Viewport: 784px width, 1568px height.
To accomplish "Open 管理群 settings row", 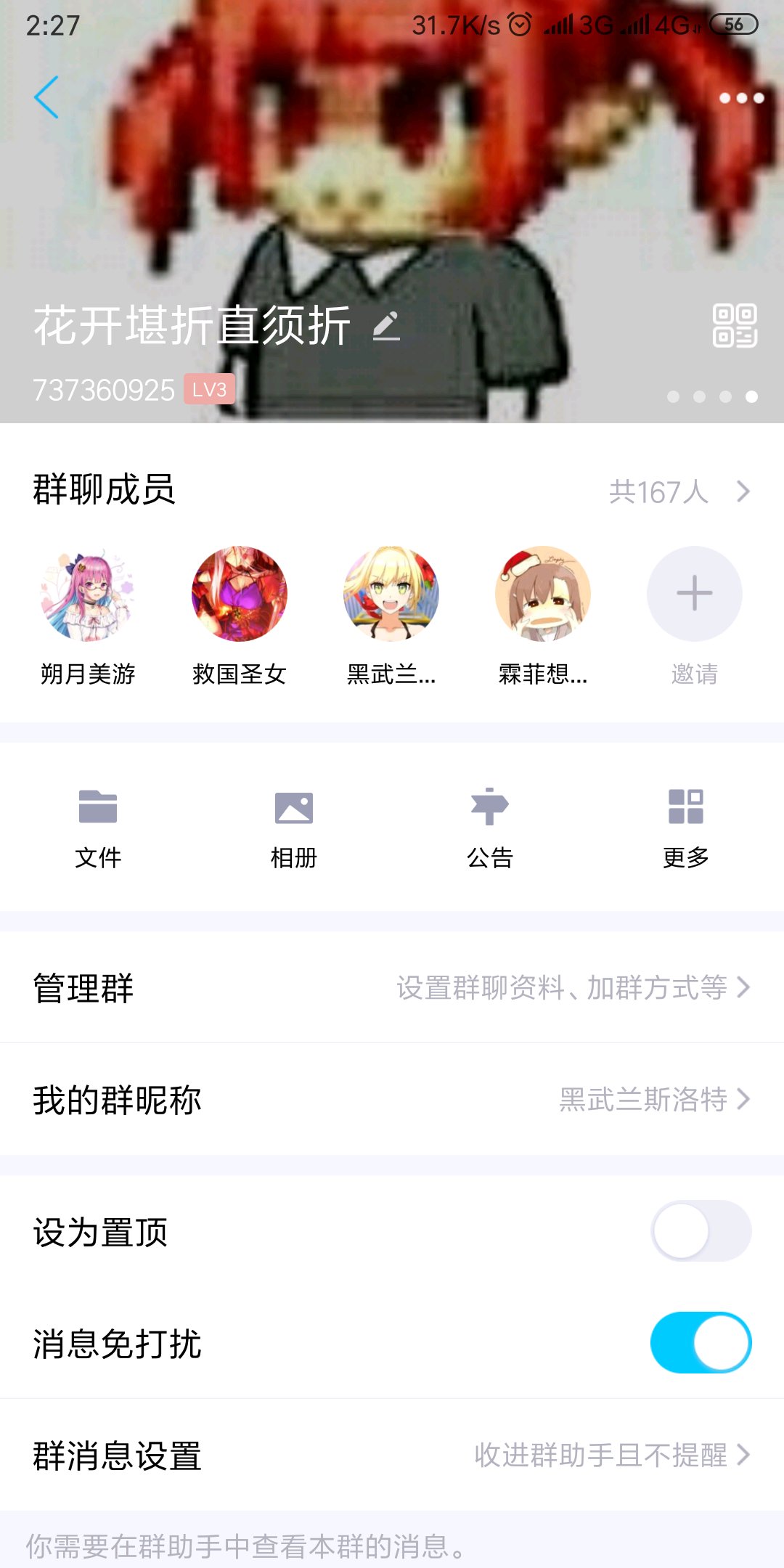I will (392, 987).
